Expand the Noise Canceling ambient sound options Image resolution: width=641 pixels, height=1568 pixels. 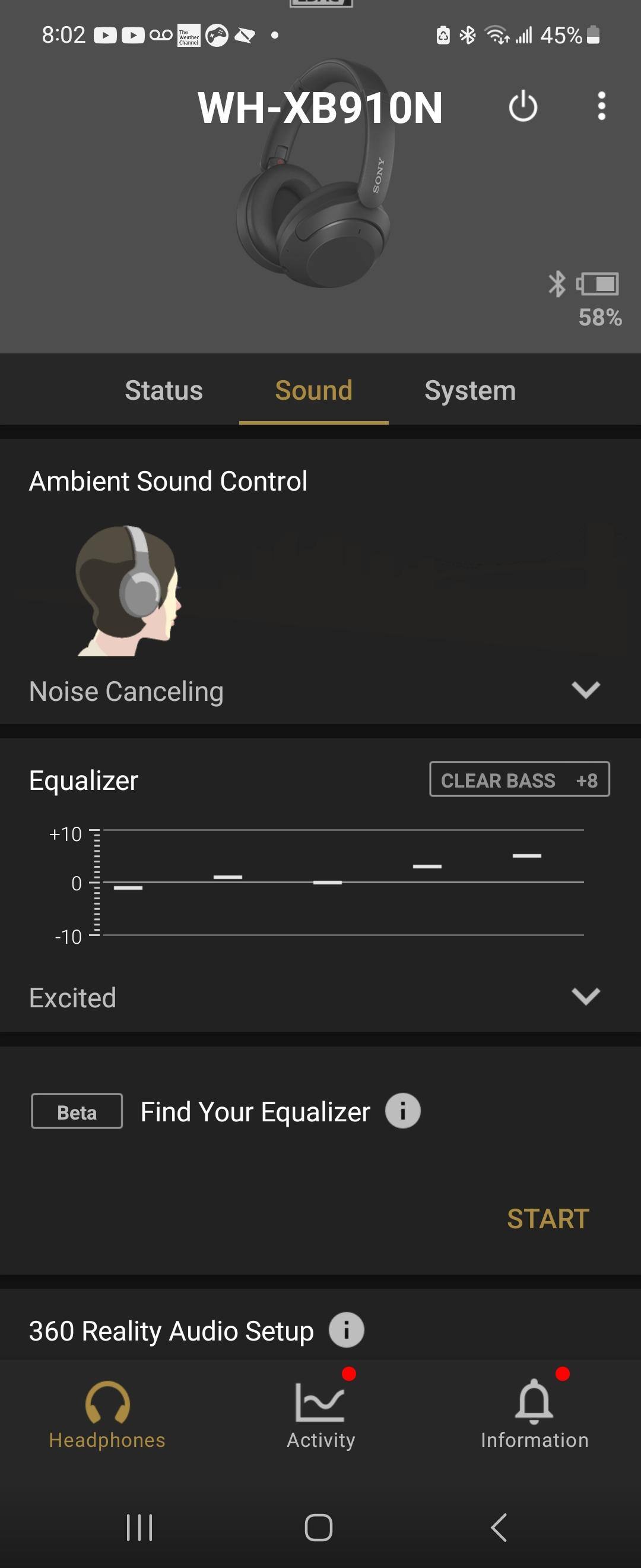(x=585, y=690)
